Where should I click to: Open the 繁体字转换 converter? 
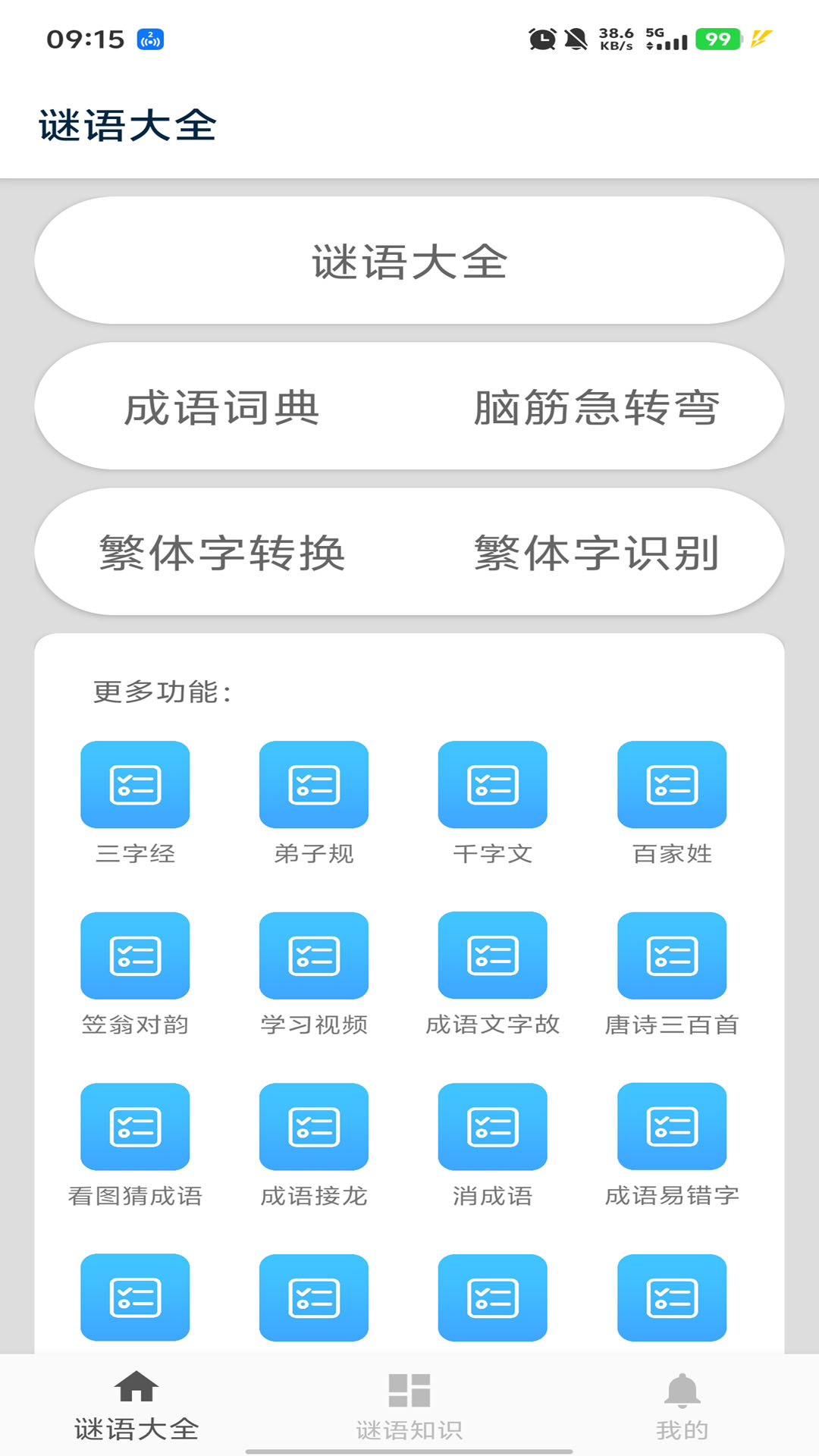[223, 552]
